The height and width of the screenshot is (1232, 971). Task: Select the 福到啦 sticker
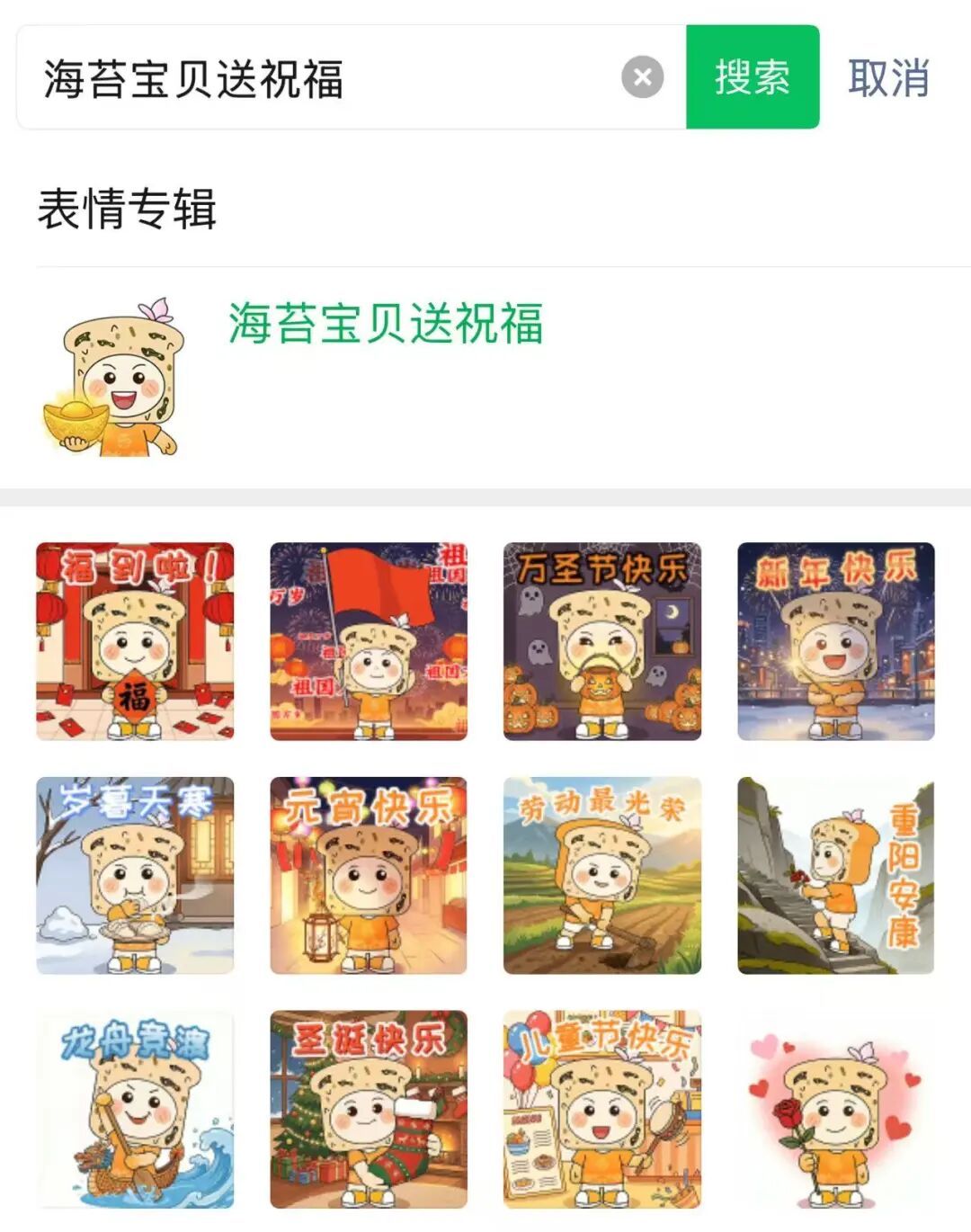[x=135, y=641]
